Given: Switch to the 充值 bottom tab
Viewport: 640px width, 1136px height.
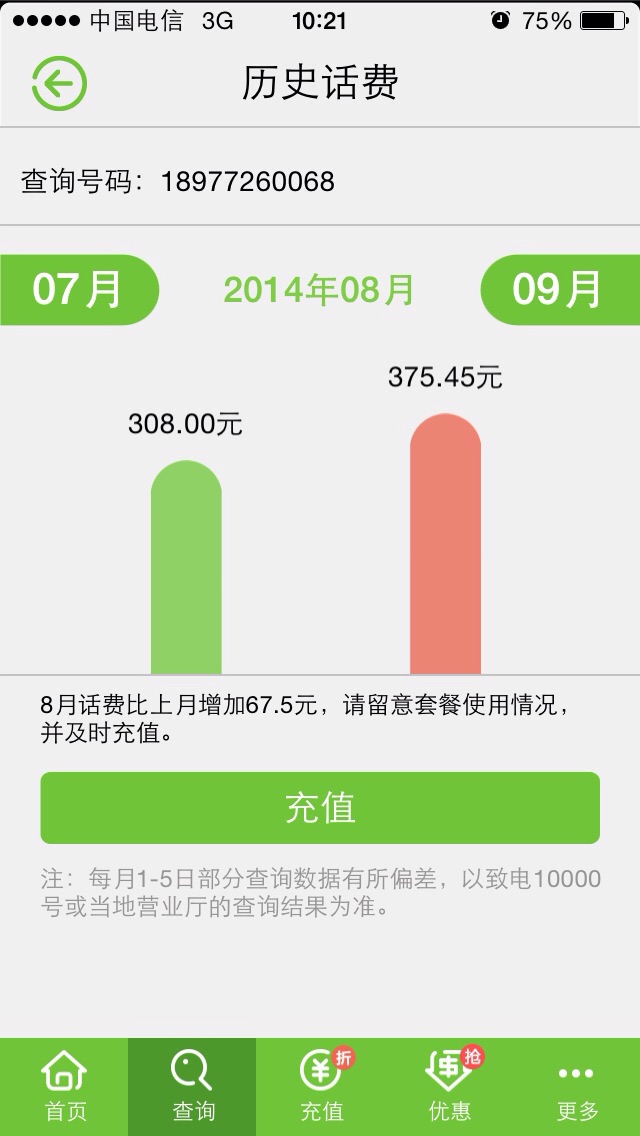Looking at the screenshot, I should pos(322,1086).
